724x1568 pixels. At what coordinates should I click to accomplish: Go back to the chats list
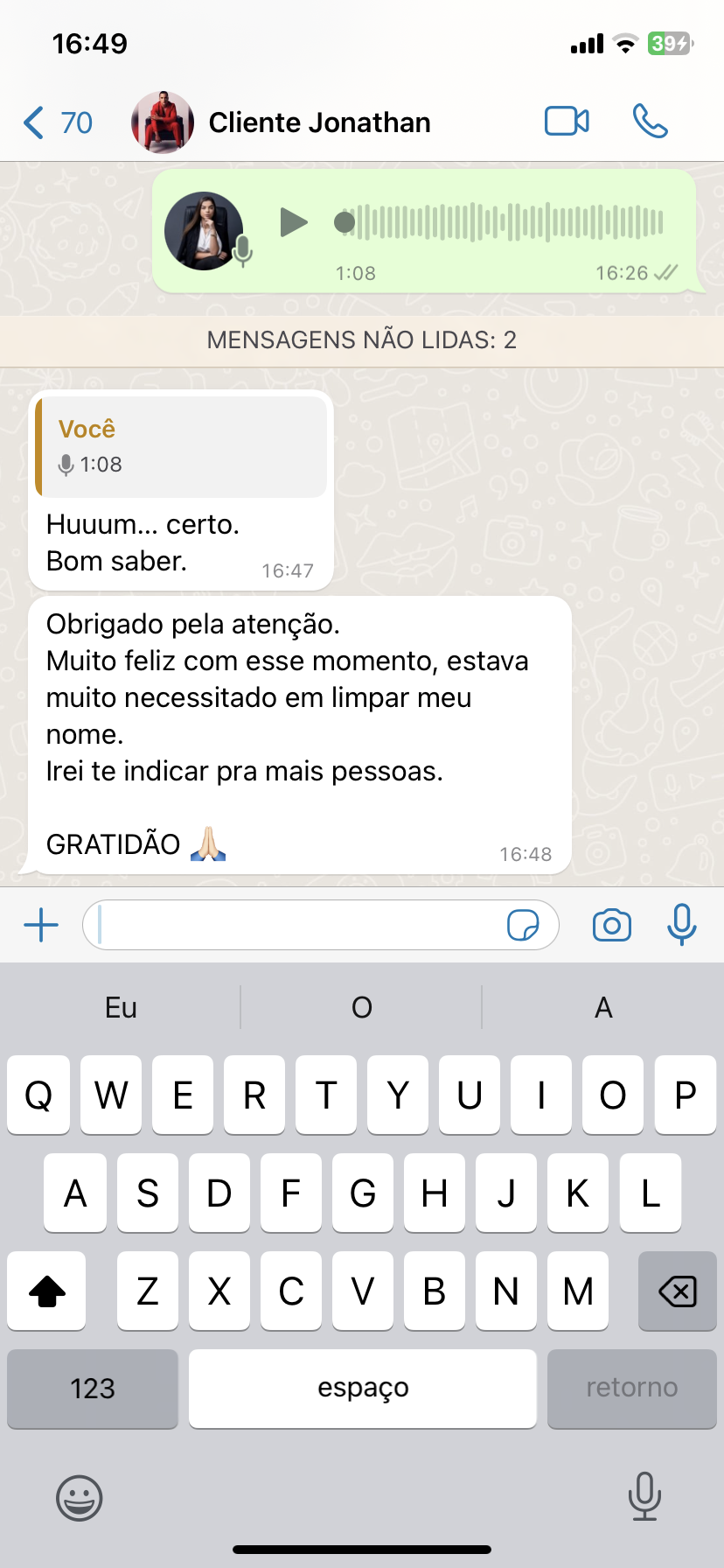pos(56,122)
